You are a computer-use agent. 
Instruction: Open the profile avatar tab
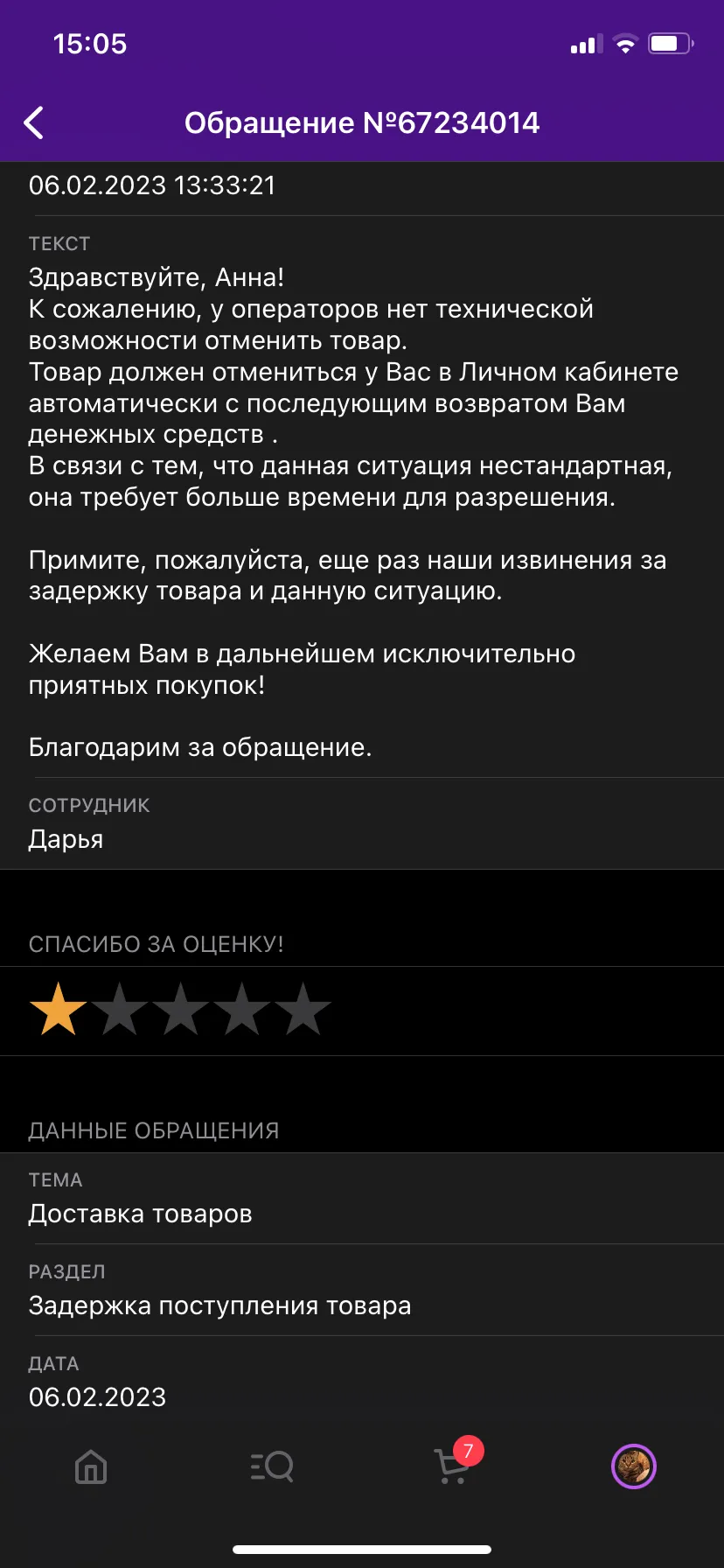(x=634, y=1466)
